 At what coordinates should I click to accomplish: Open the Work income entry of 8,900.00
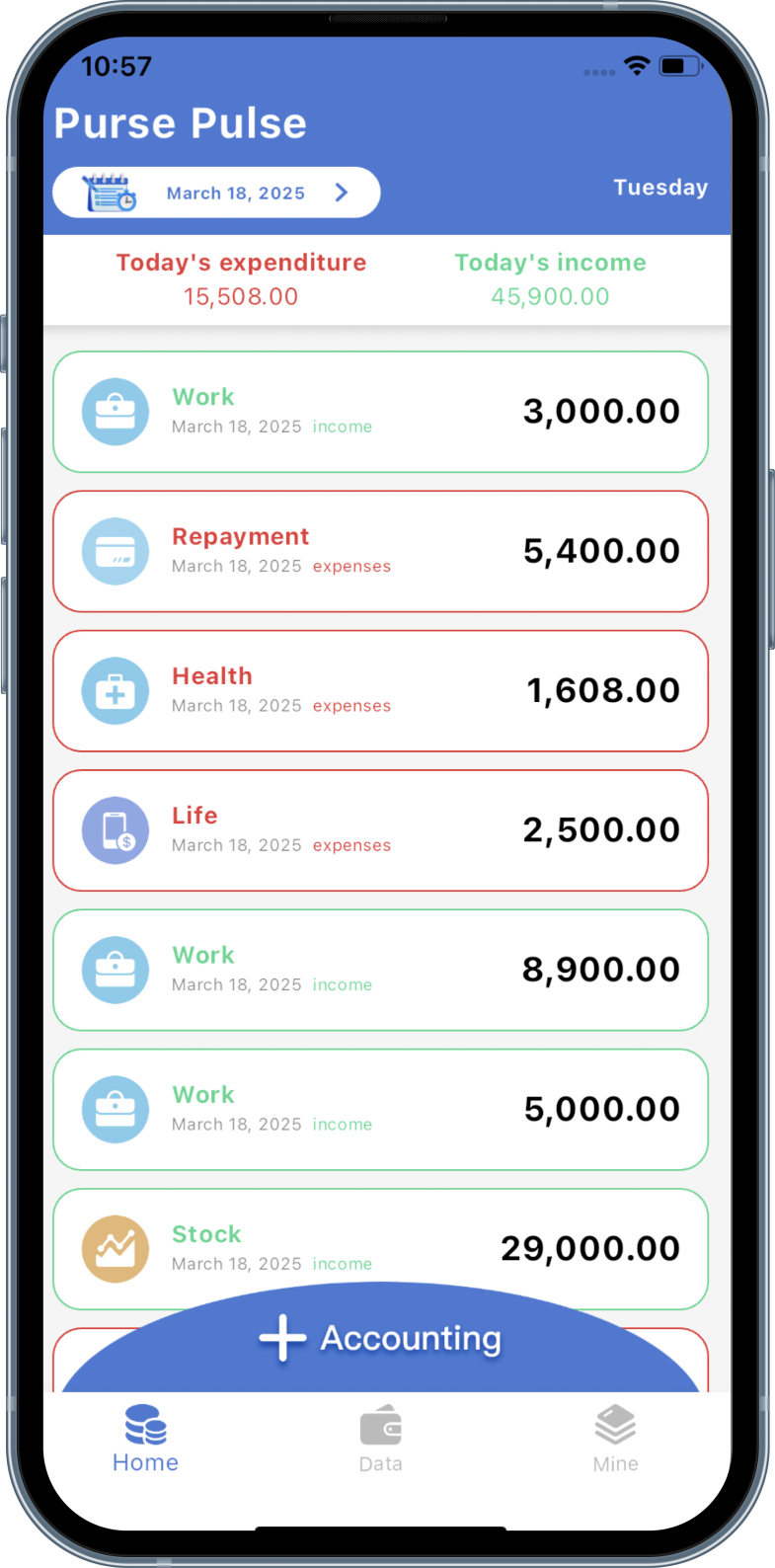[380, 970]
